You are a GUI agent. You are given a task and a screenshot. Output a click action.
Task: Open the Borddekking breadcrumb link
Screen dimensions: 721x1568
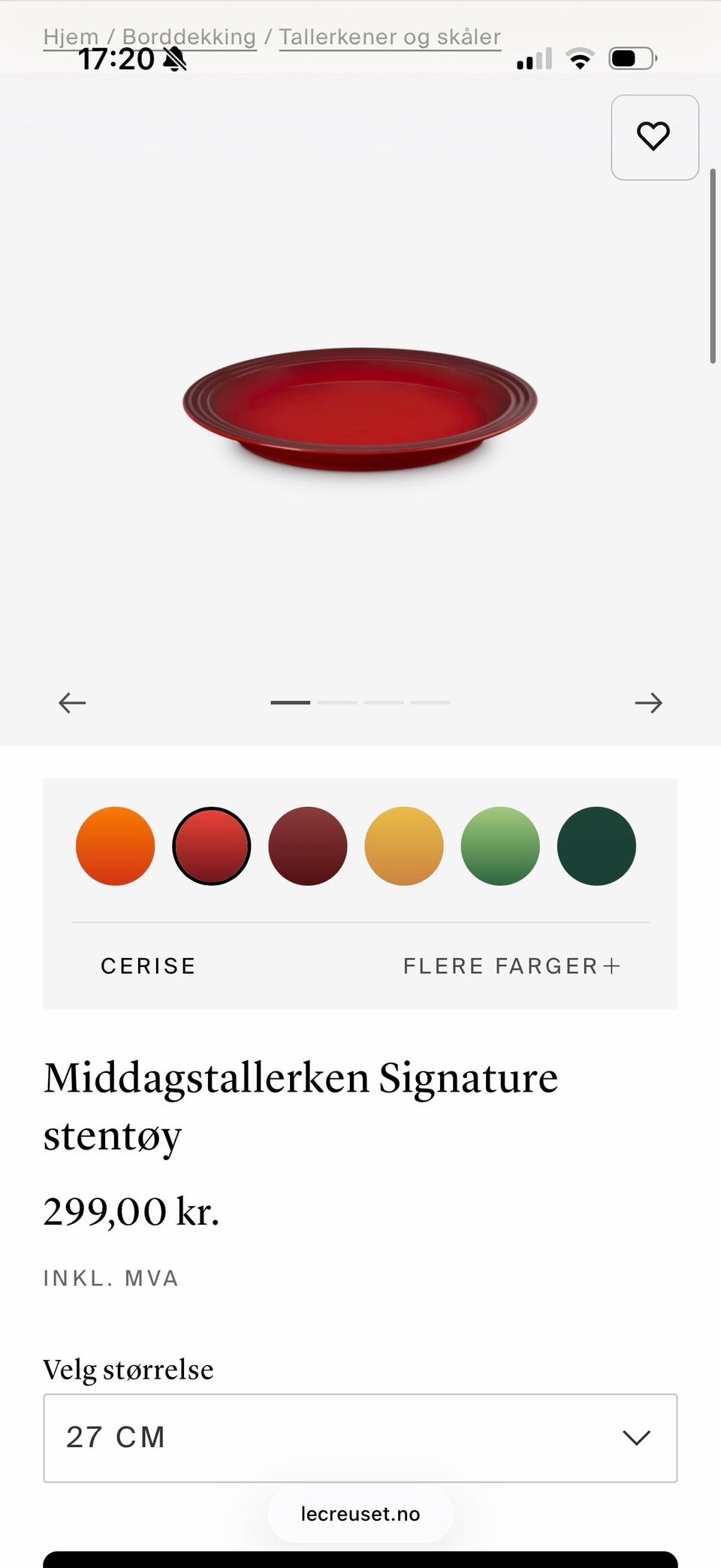(189, 36)
